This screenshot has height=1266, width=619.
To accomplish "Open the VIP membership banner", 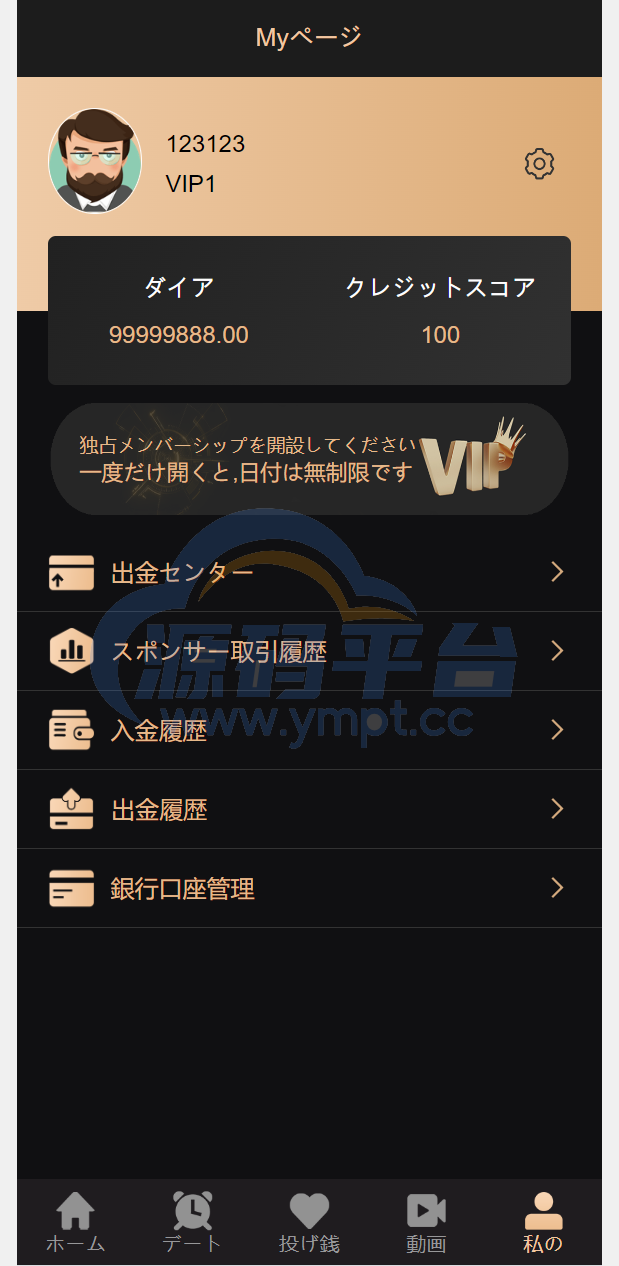I will [309, 460].
